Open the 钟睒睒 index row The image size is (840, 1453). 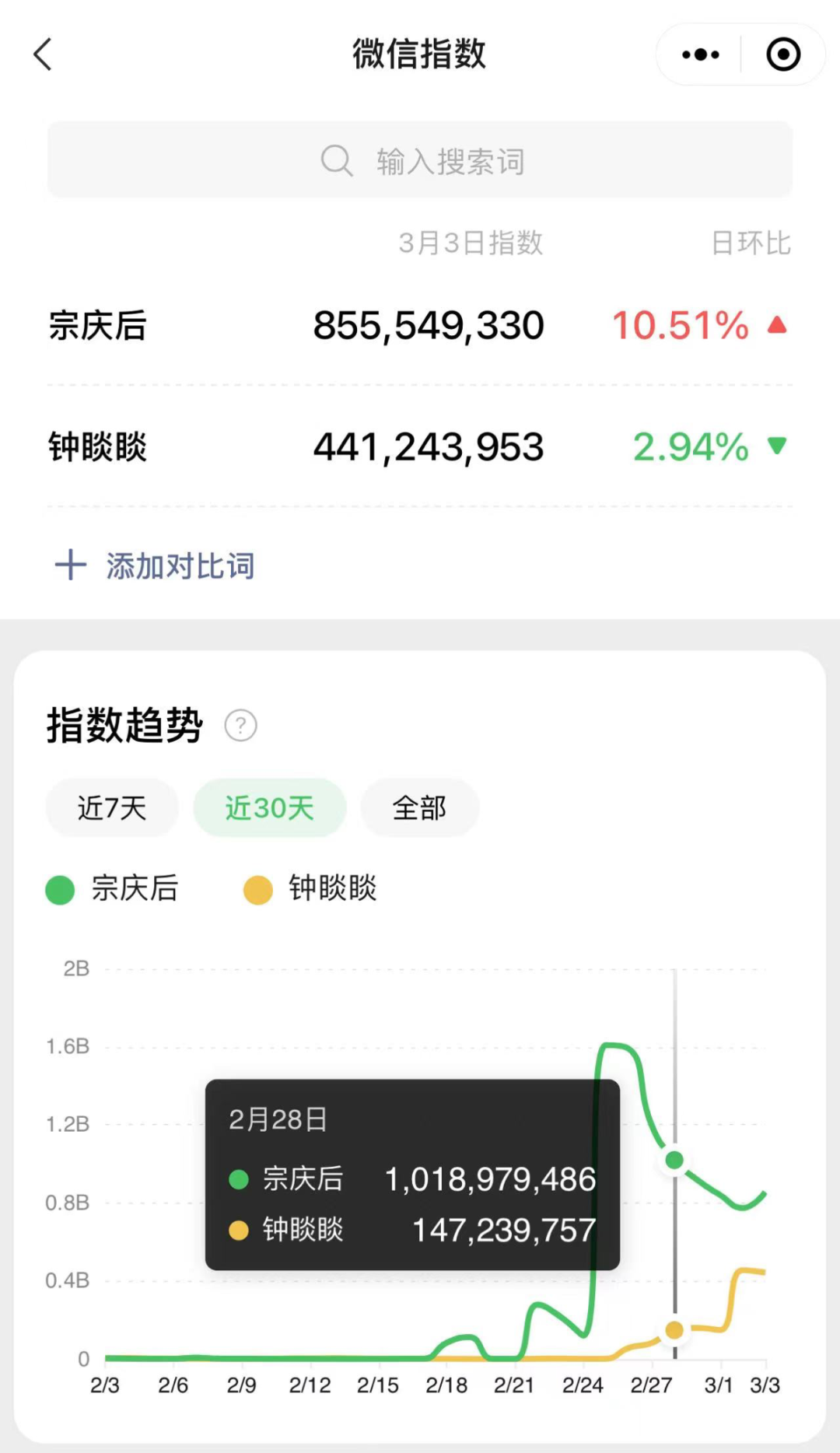coord(420,446)
